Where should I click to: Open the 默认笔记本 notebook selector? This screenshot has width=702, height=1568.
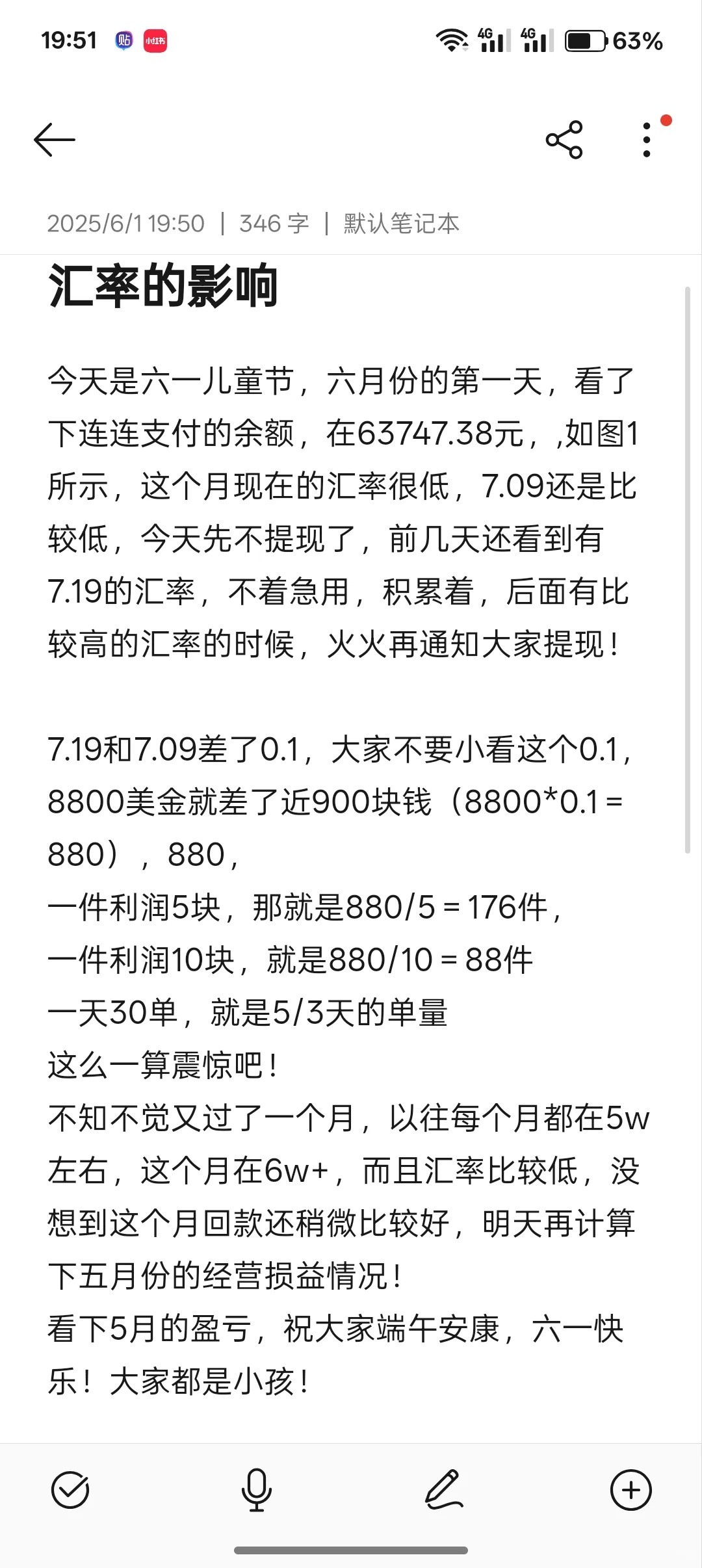coord(401,224)
